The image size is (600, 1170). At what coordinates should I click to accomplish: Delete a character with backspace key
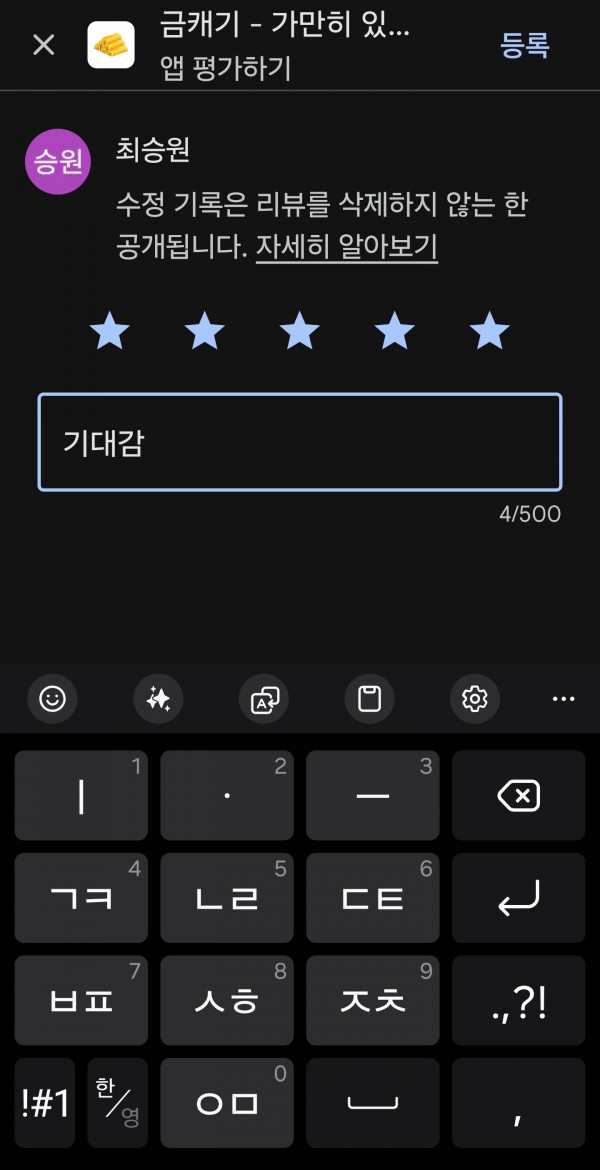pos(519,795)
